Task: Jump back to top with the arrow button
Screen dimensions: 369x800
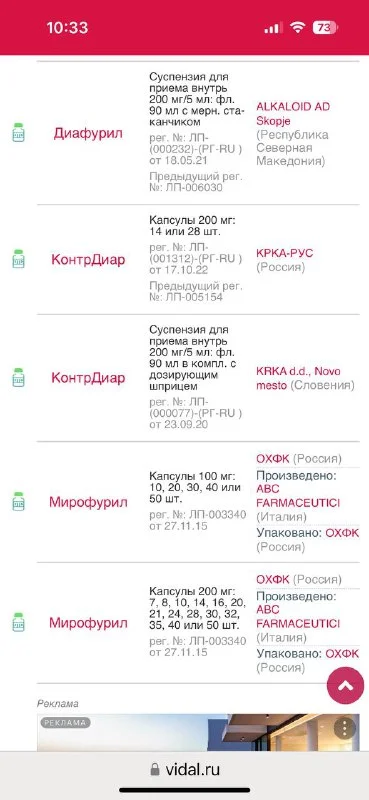Action: tap(346, 686)
